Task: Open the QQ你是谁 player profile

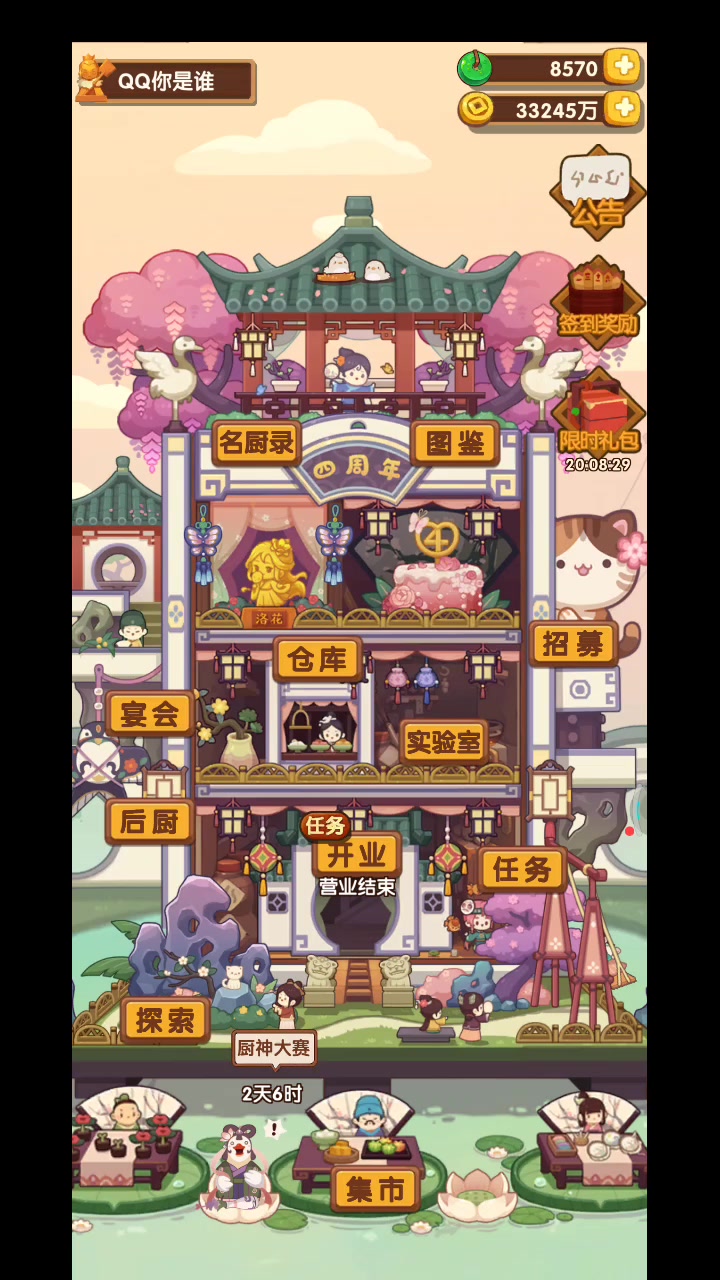Action: (x=166, y=81)
